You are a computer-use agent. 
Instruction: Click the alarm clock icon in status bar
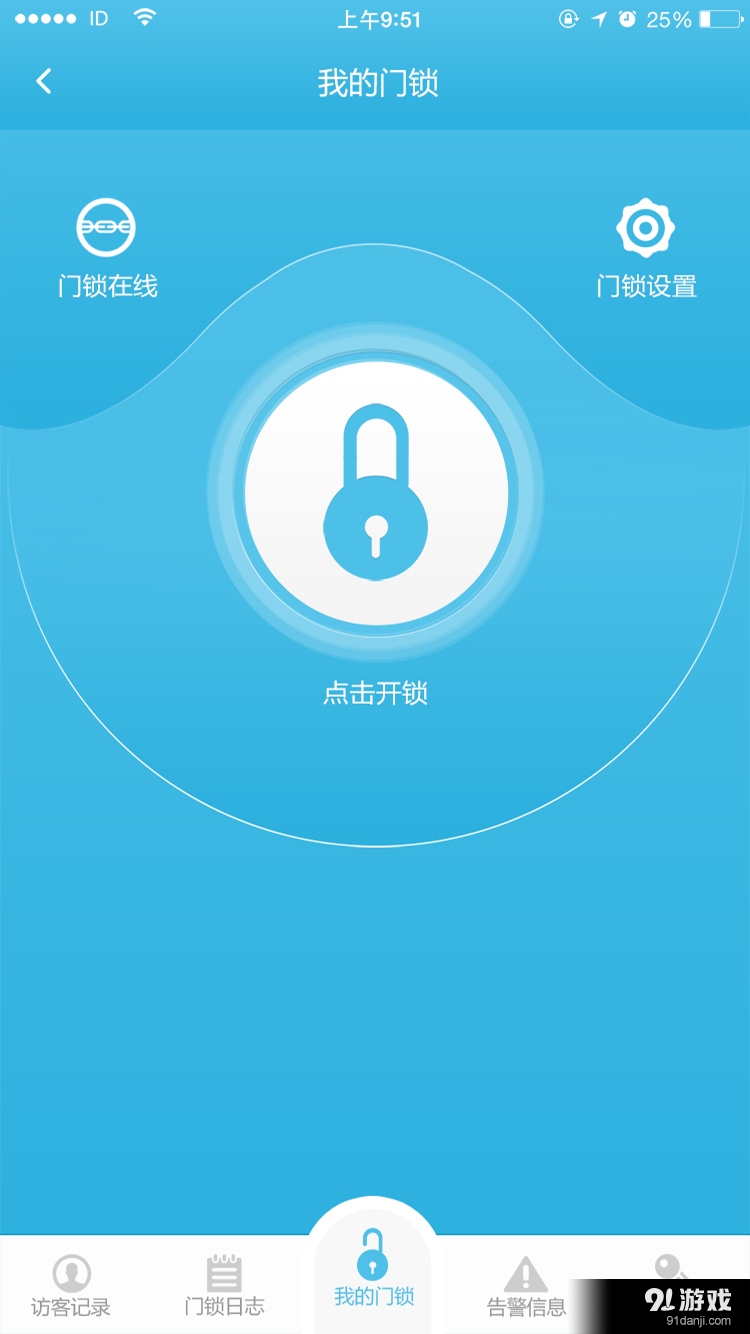pyautogui.click(x=628, y=18)
